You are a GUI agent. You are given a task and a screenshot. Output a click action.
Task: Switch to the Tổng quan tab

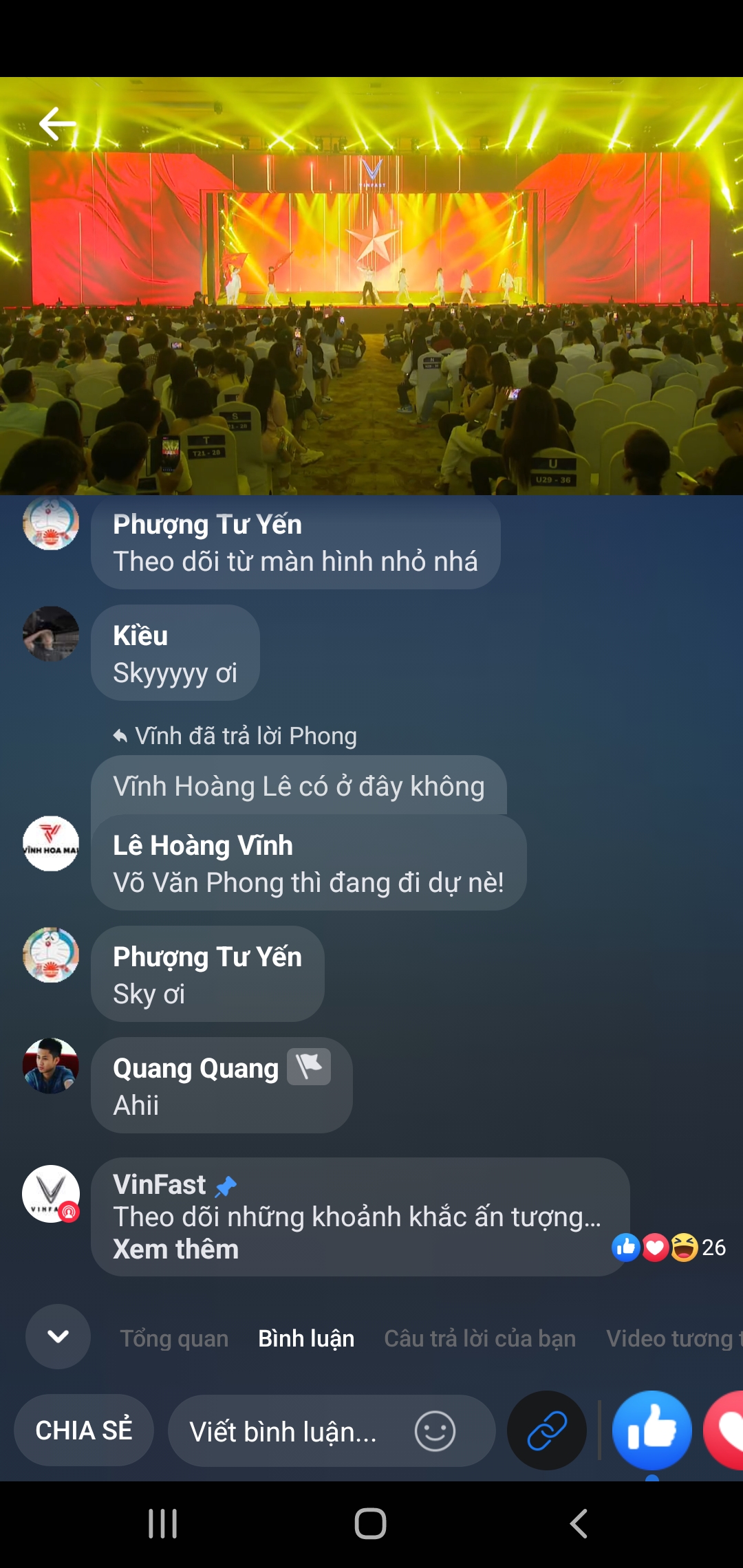[173, 1338]
